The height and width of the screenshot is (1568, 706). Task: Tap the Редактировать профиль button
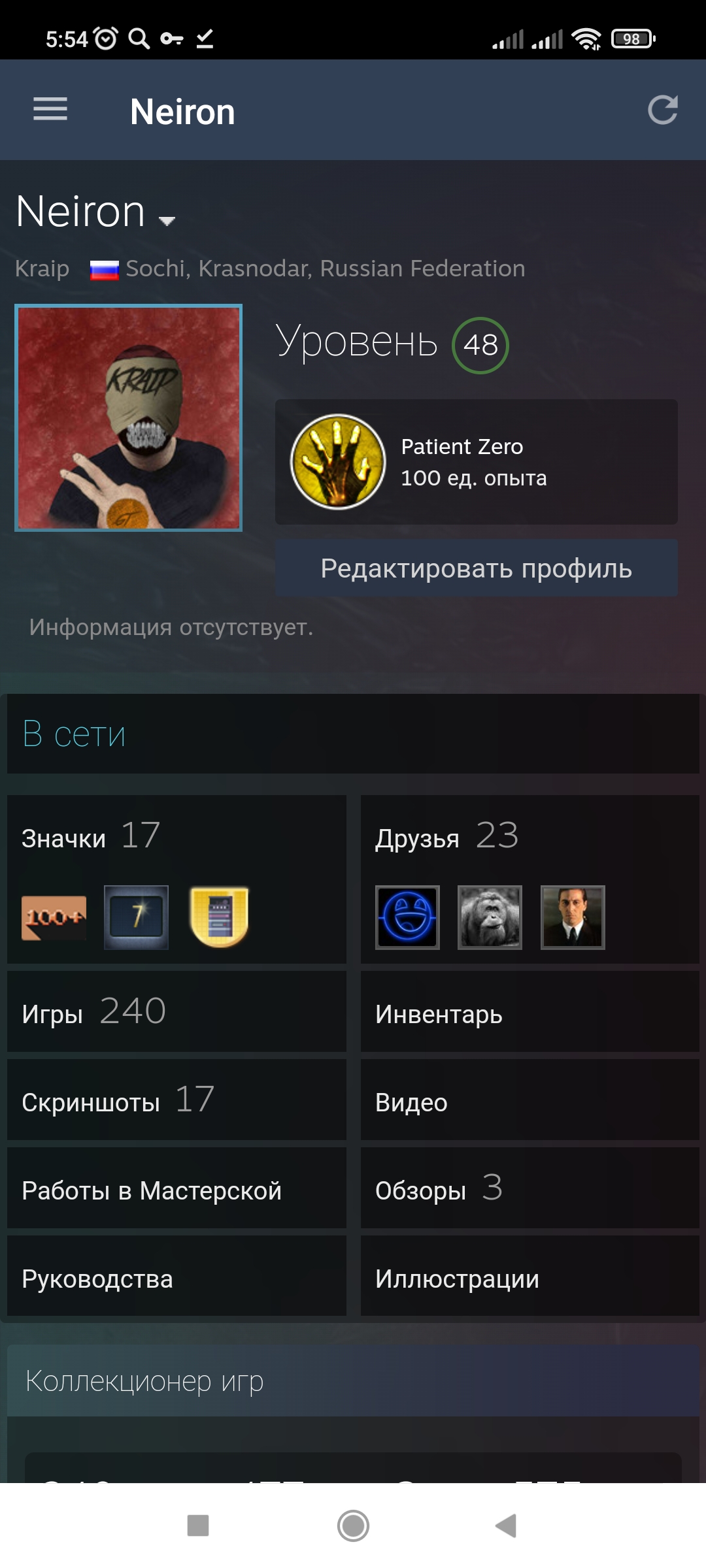[476, 568]
